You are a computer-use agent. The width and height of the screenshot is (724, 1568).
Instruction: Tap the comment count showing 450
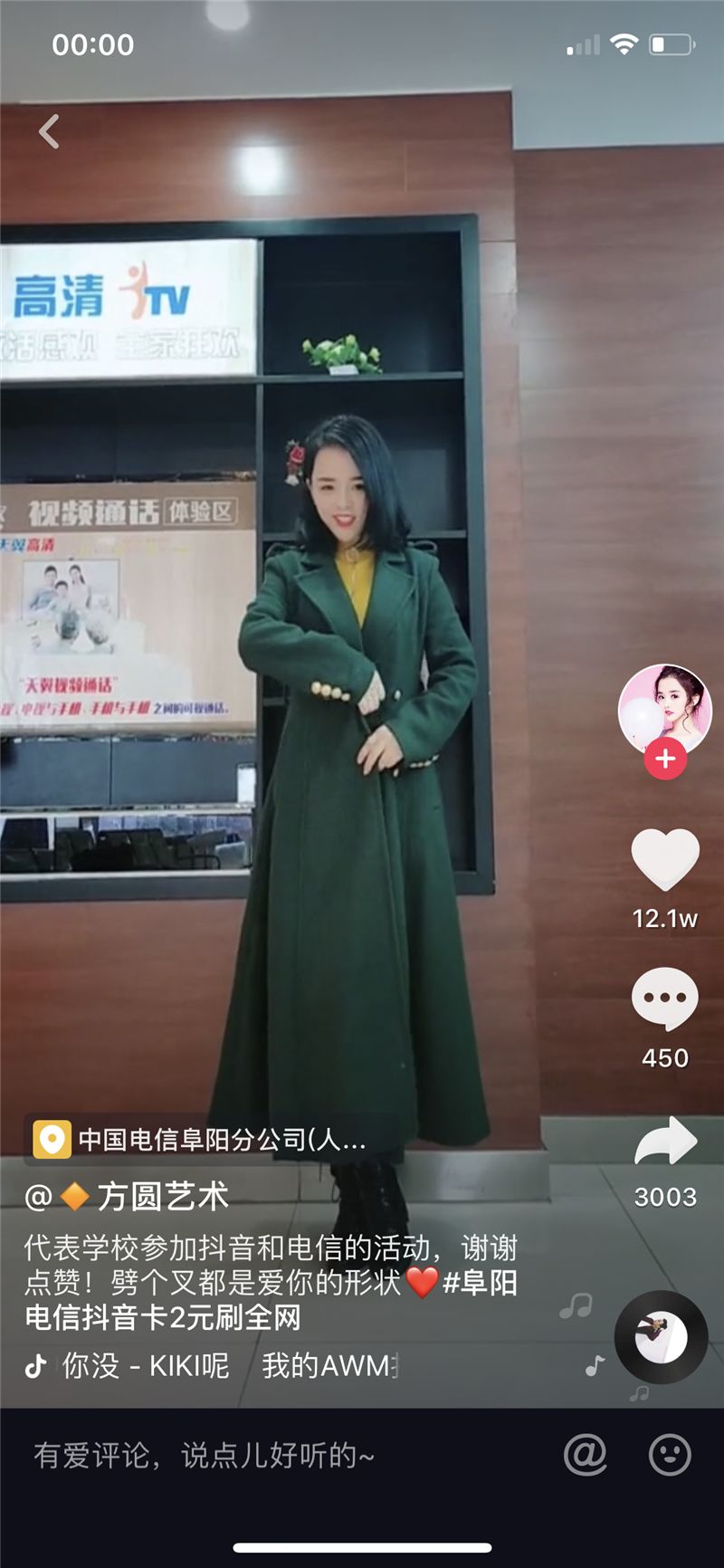click(x=665, y=1056)
